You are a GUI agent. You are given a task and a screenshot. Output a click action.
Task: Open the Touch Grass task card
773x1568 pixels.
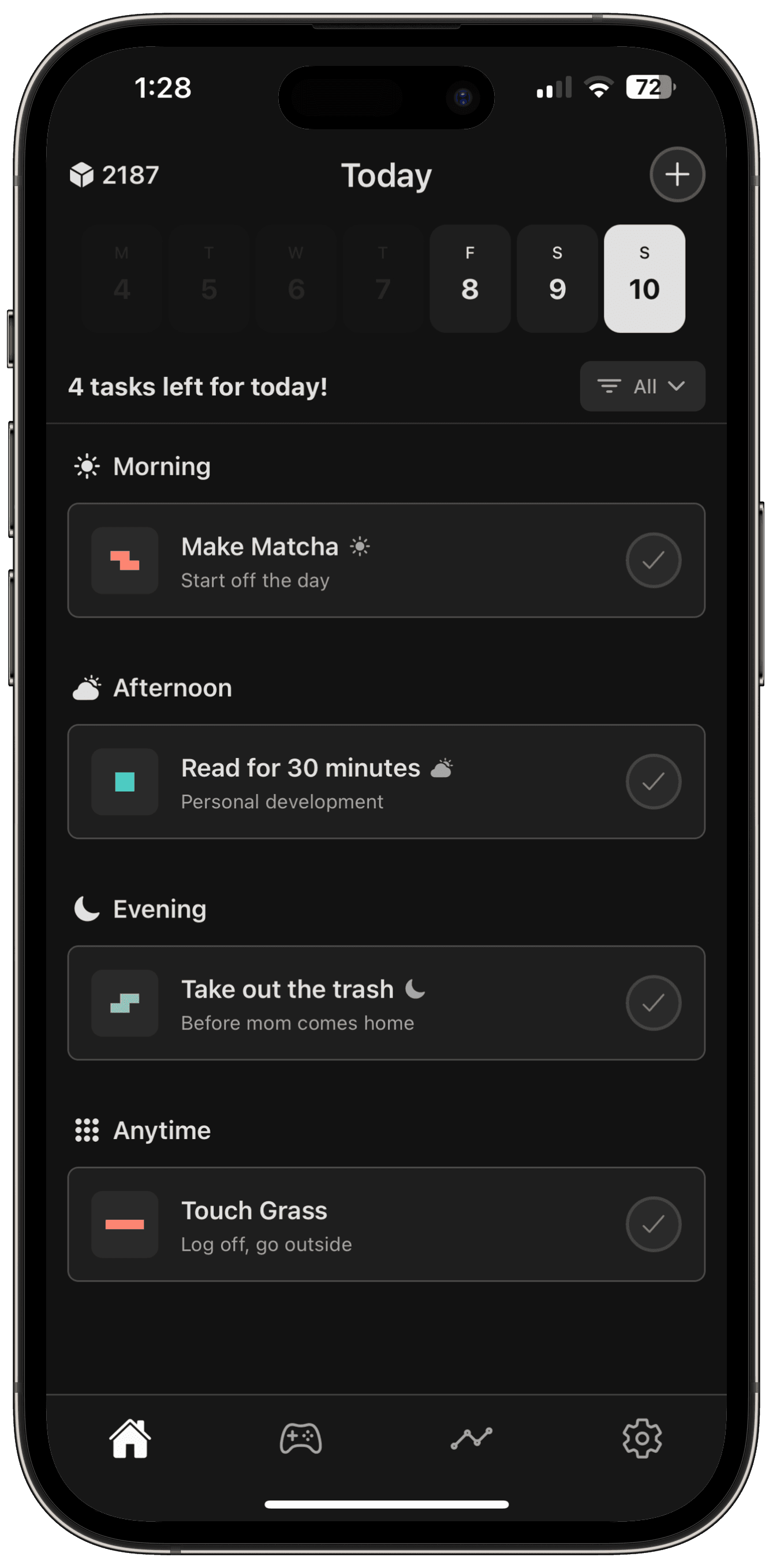(365, 1224)
